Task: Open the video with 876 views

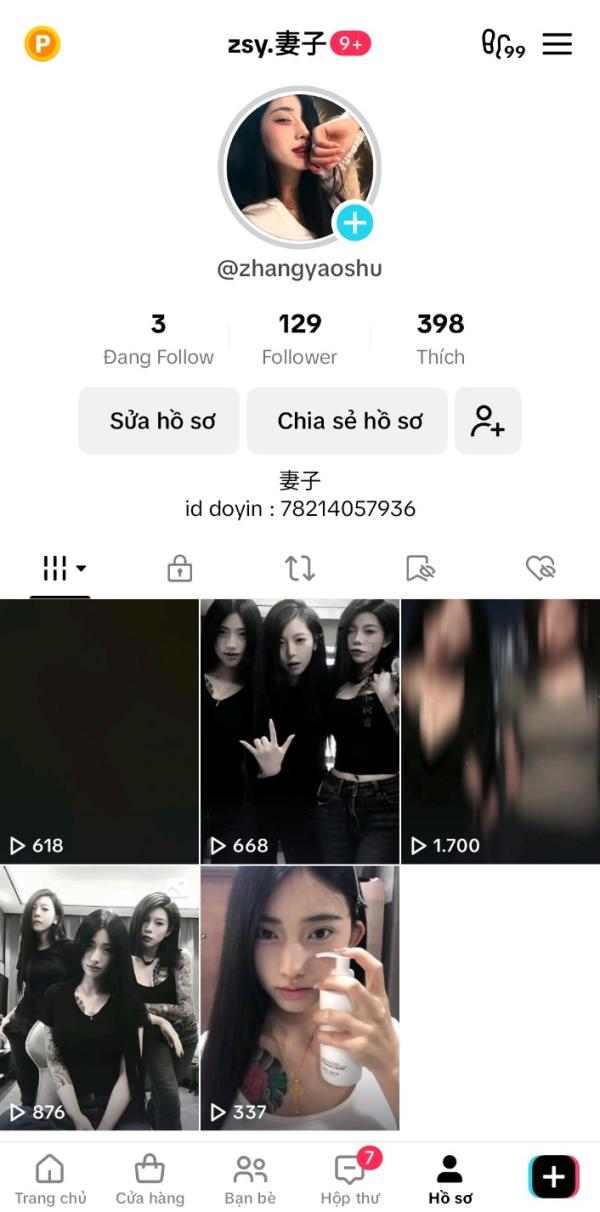Action: click(x=99, y=997)
